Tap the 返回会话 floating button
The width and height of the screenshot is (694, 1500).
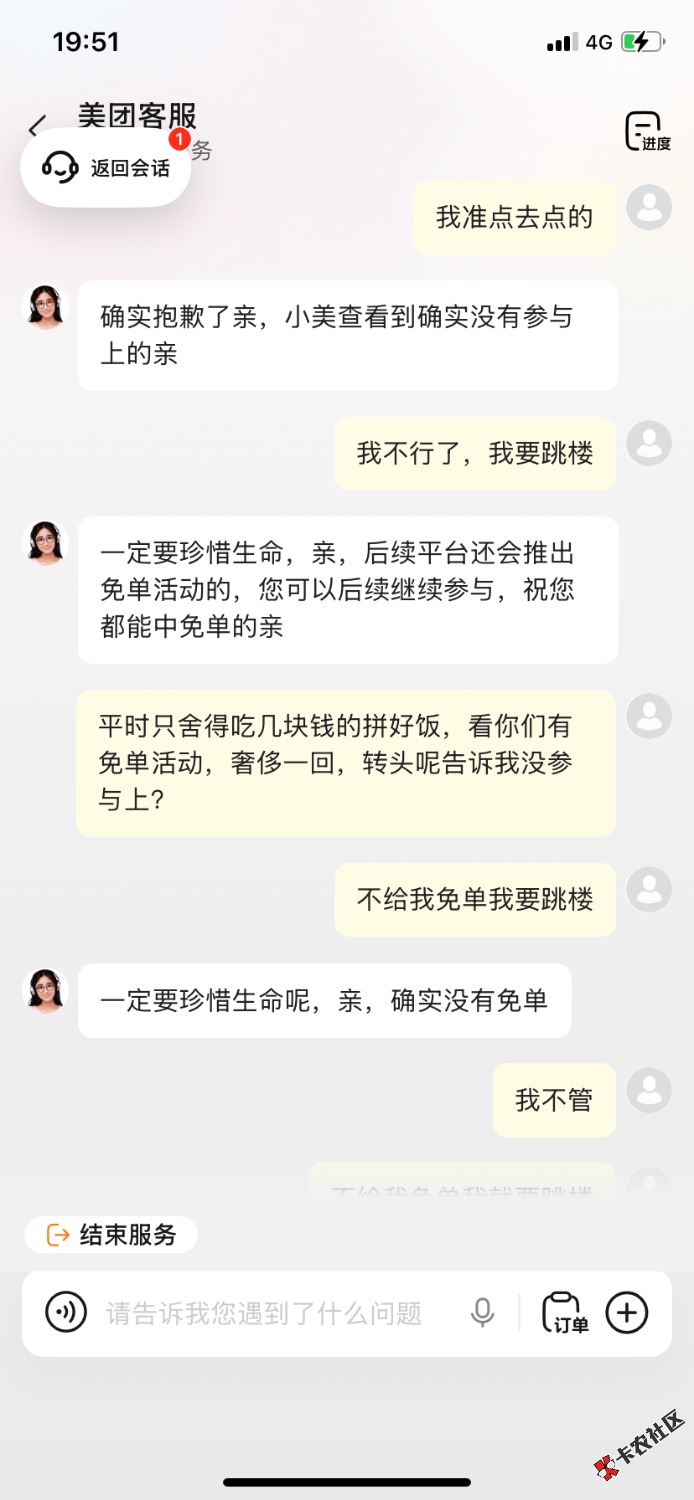(106, 168)
